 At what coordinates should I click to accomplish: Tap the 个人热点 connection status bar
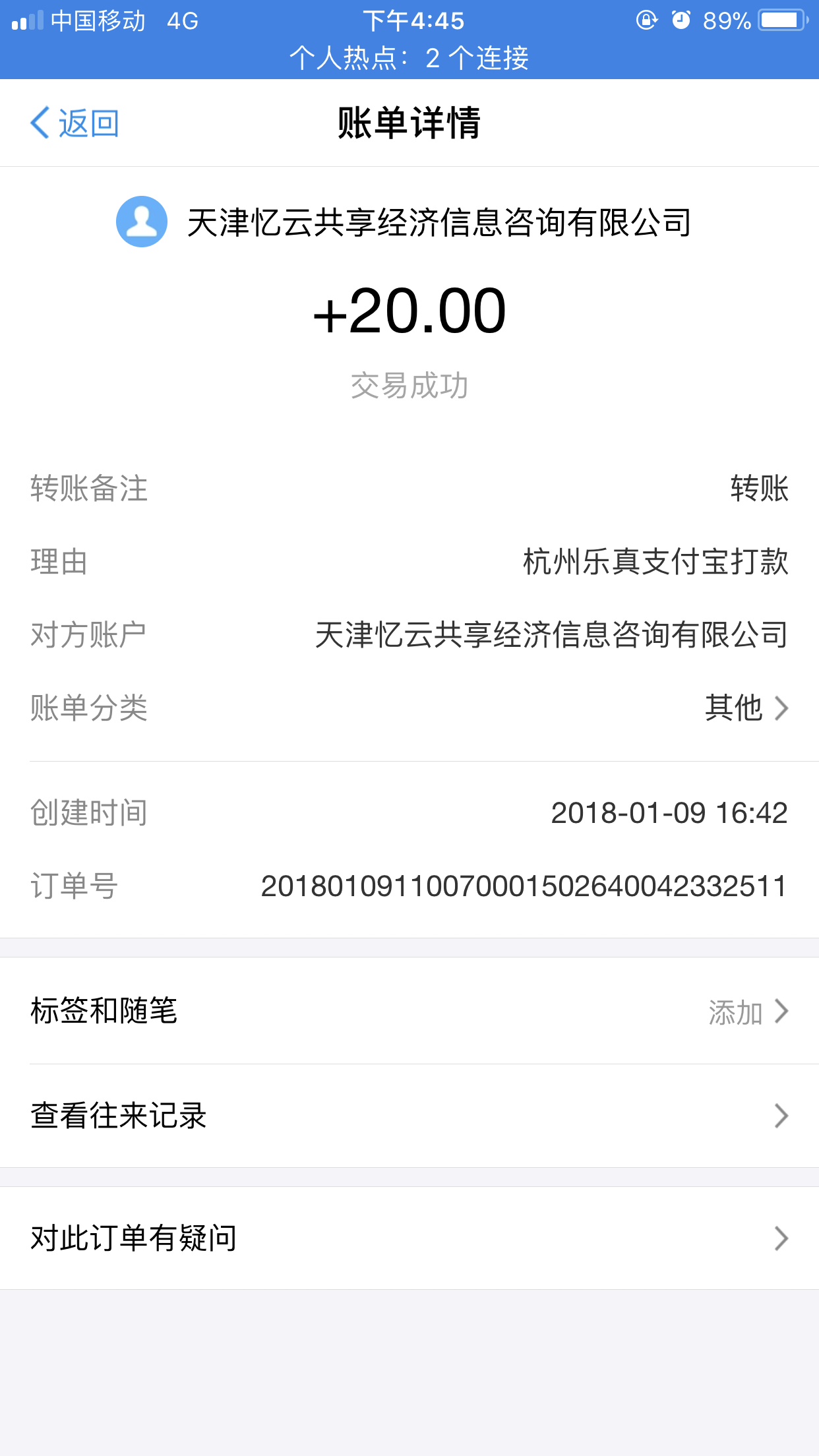[x=409, y=58]
